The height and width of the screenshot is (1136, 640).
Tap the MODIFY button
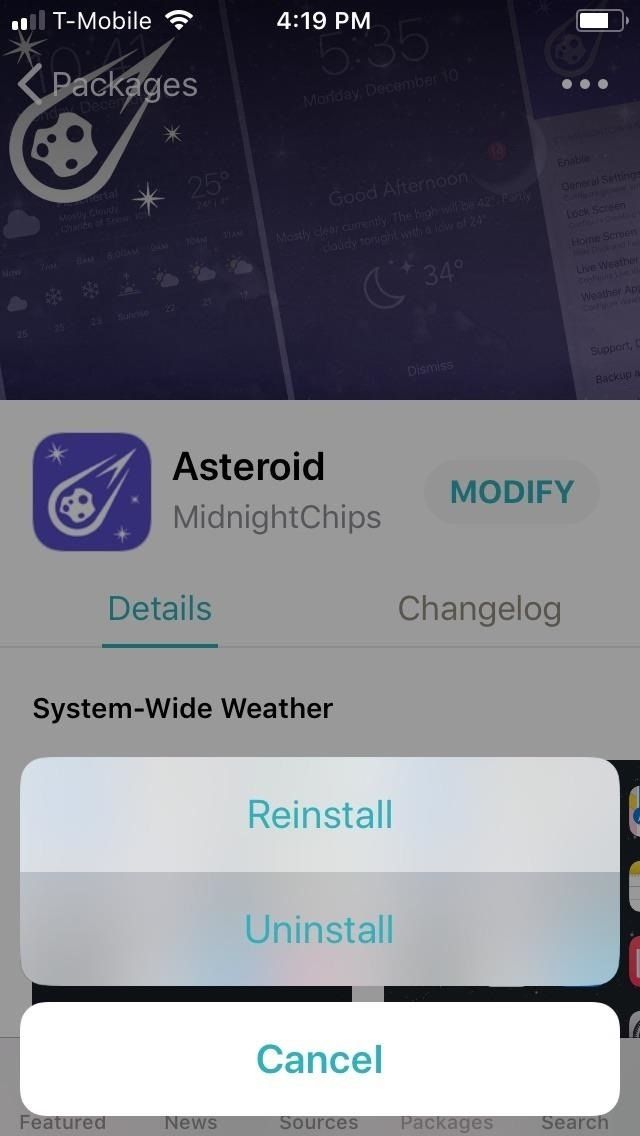pyautogui.click(x=512, y=492)
